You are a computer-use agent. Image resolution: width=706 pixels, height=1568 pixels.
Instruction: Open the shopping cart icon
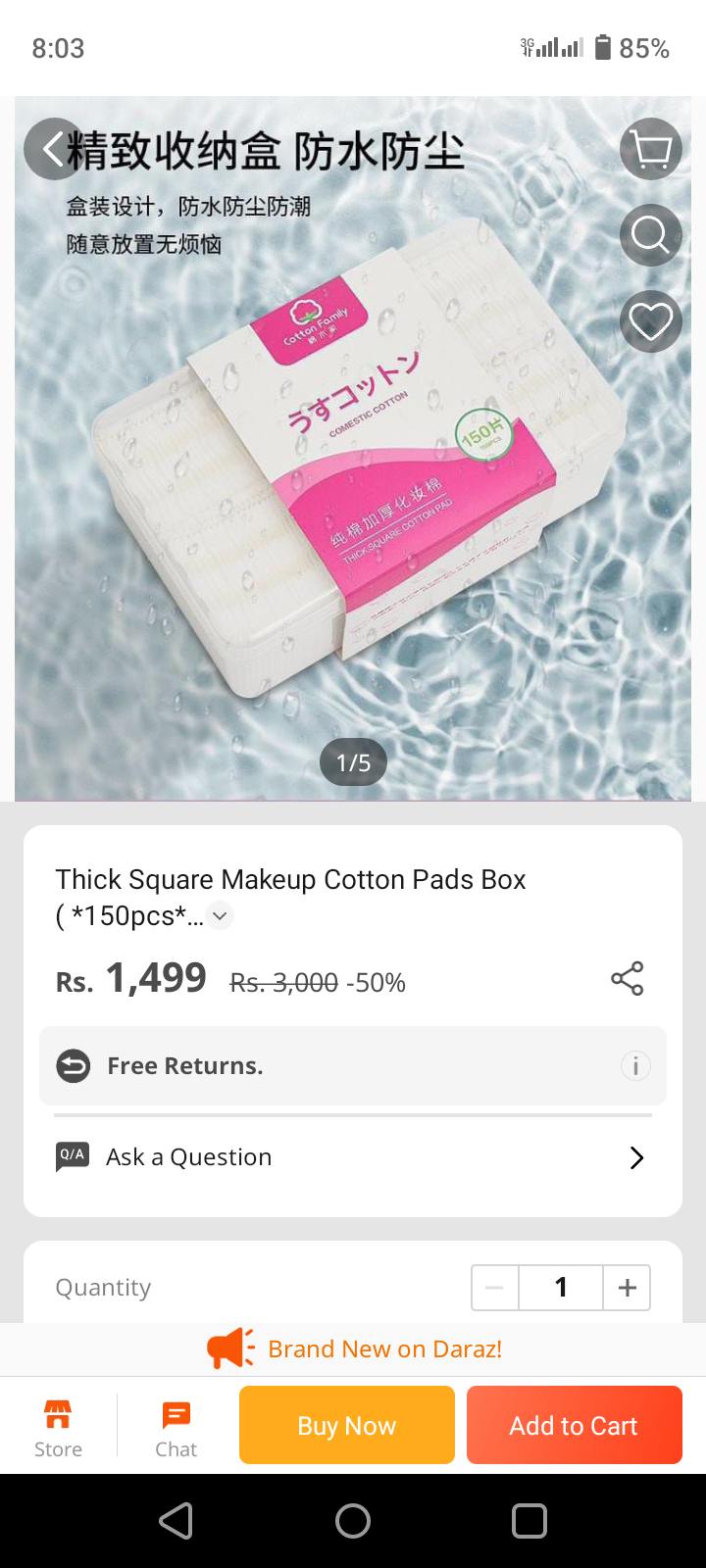650,150
